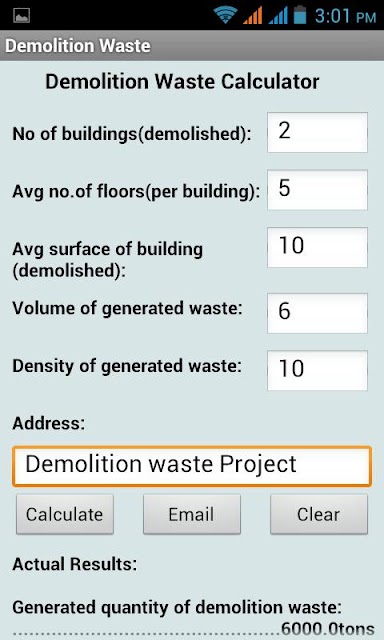
Task: Edit the No of buildings field
Action: [317, 133]
